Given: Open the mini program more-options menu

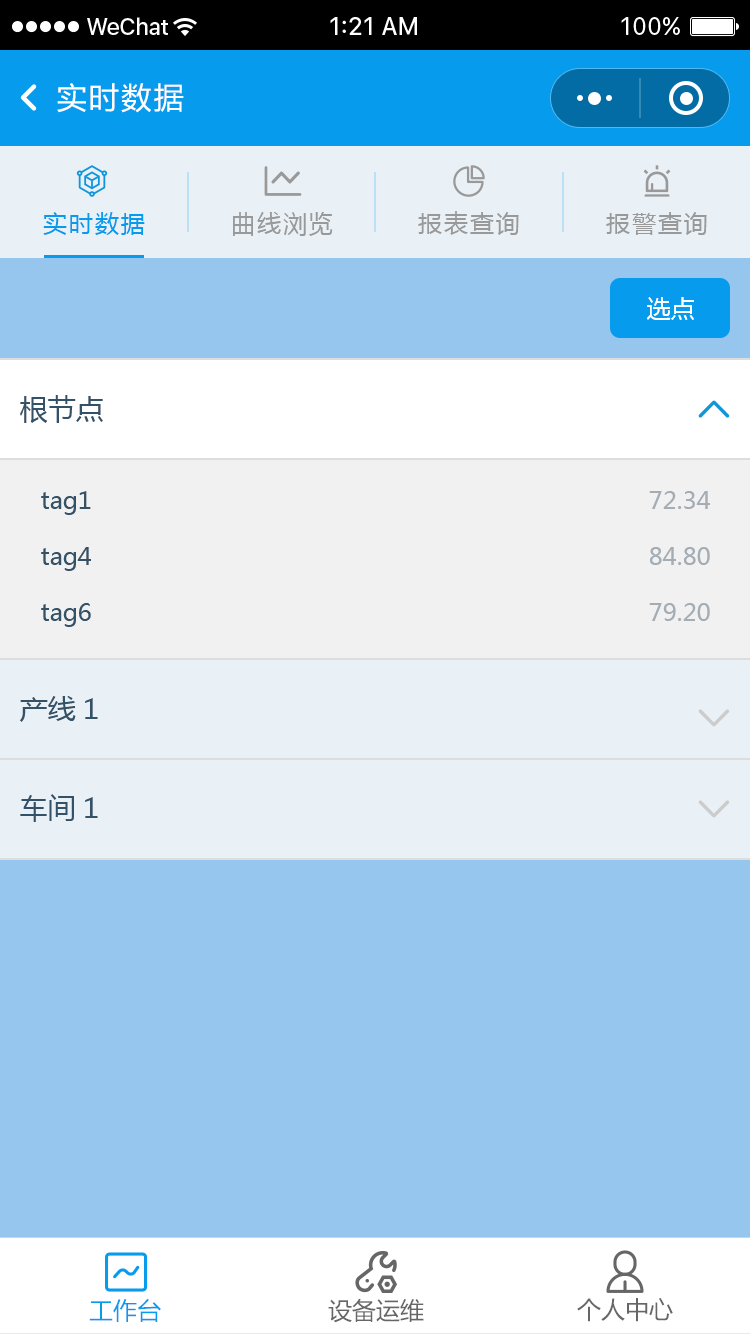Looking at the screenshot, I should (595, 98).
